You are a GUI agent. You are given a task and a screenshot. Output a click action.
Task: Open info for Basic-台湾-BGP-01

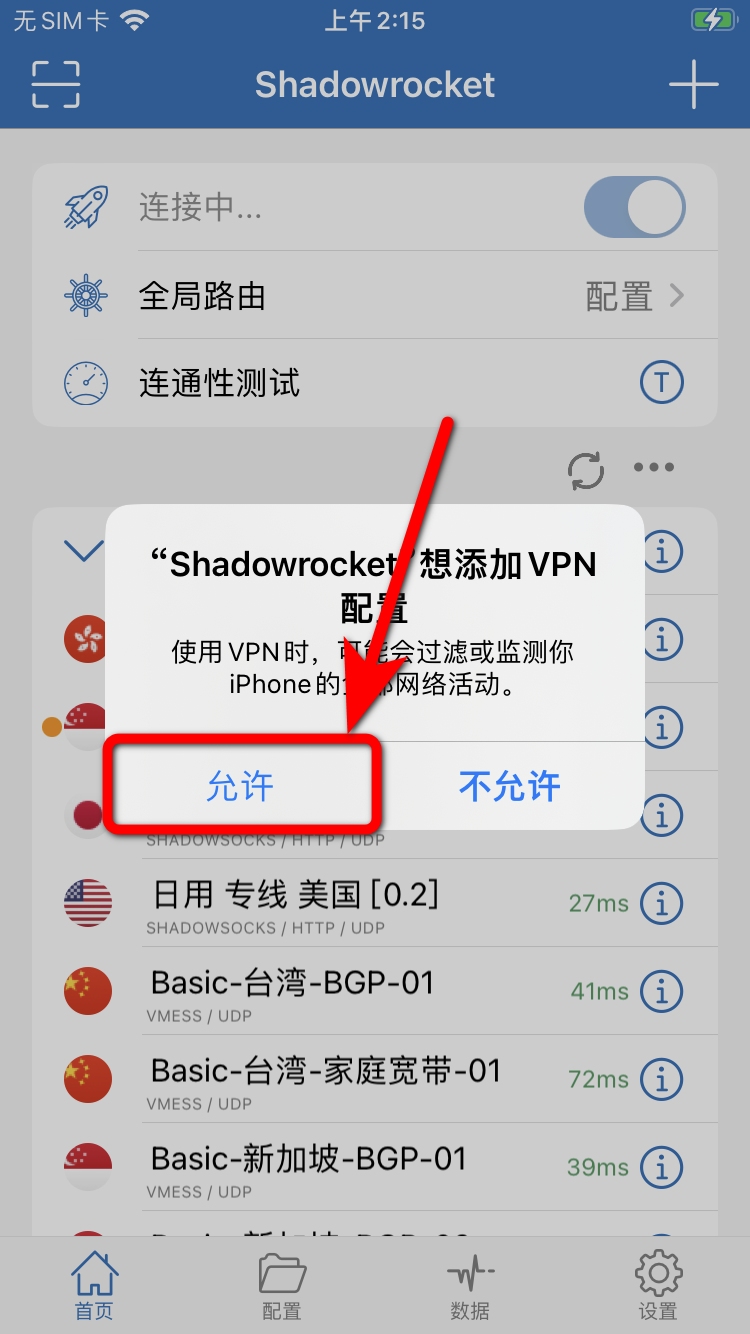click(x=660, y=991)
